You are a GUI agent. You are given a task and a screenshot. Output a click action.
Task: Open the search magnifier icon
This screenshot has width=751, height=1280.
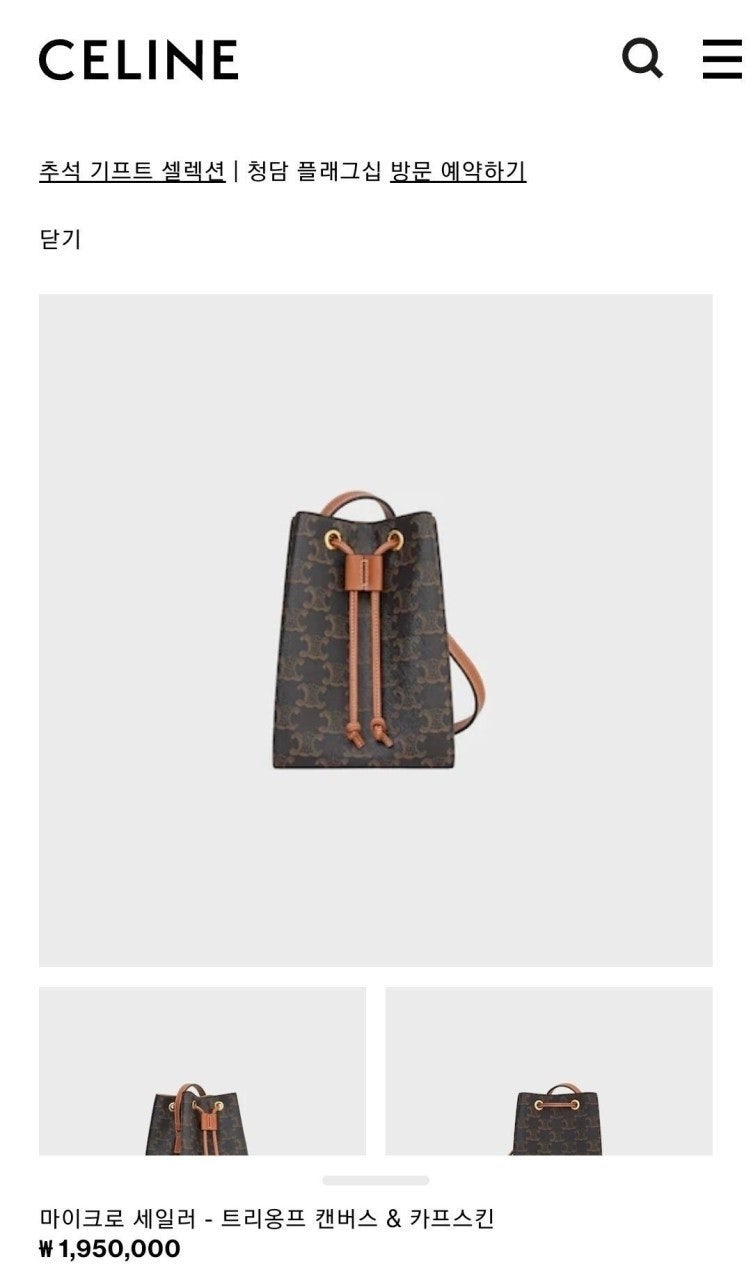642,59
